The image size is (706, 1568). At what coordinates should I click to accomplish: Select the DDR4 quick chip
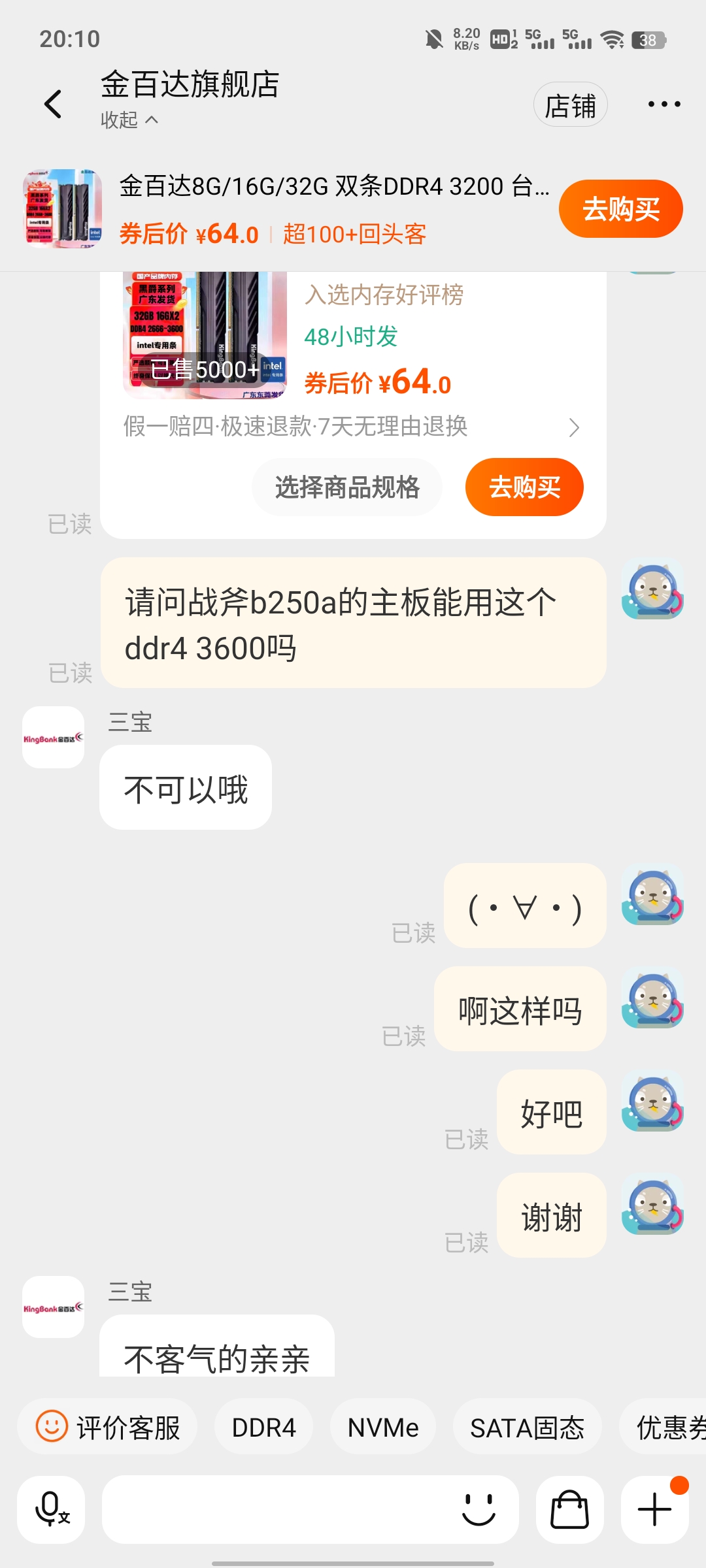(x=263, y=1428)
